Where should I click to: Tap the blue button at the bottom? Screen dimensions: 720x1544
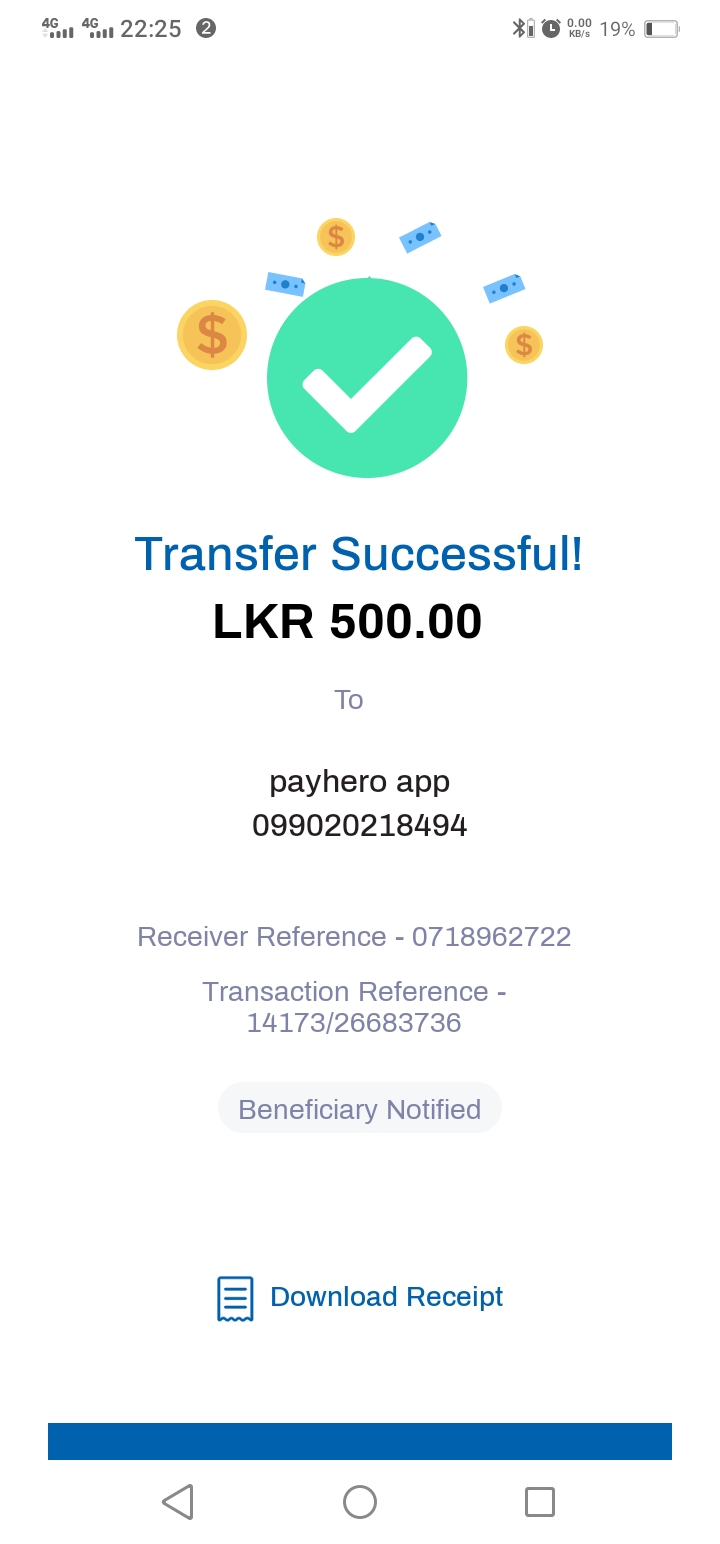point(360,1441)
